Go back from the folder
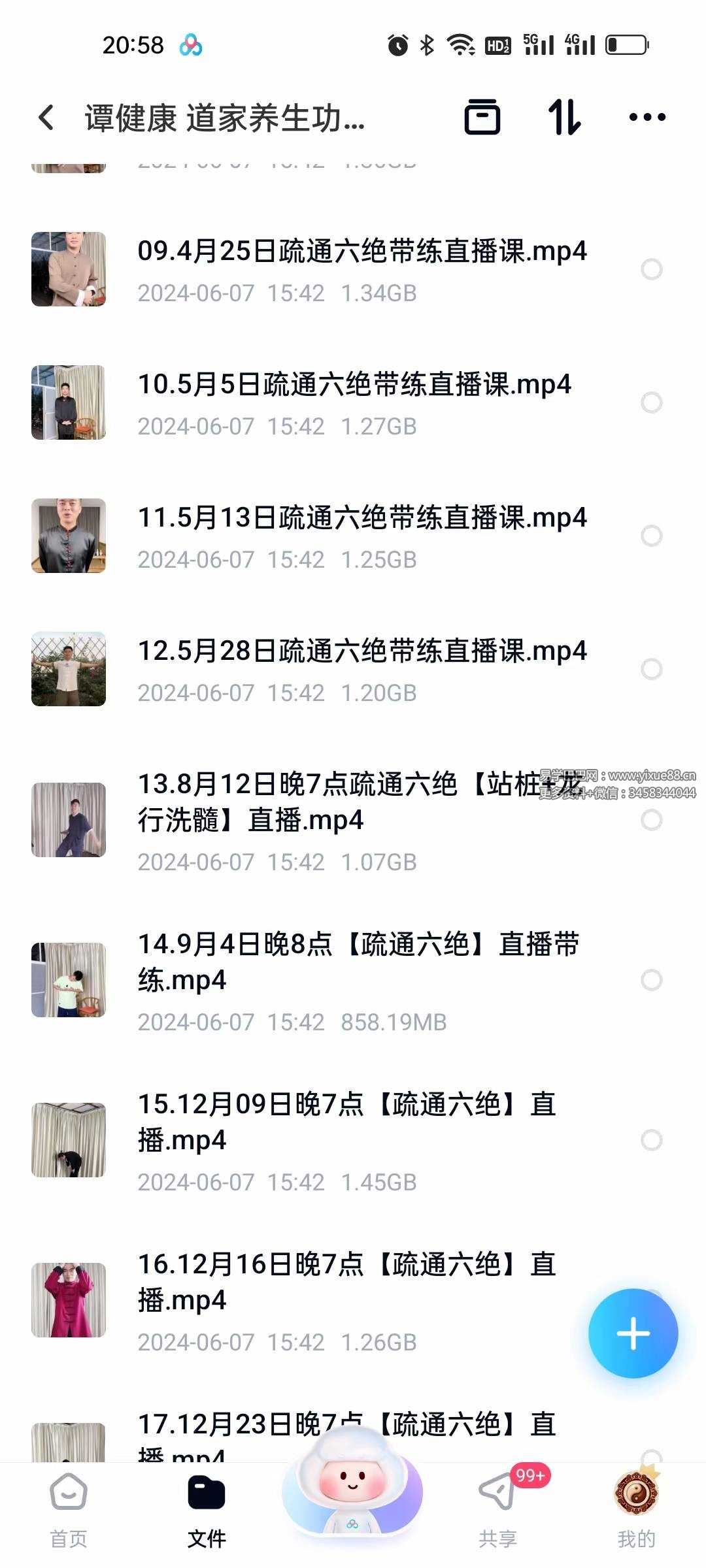This screenshot has height=1568, width=706. click(x=46, y=118)
